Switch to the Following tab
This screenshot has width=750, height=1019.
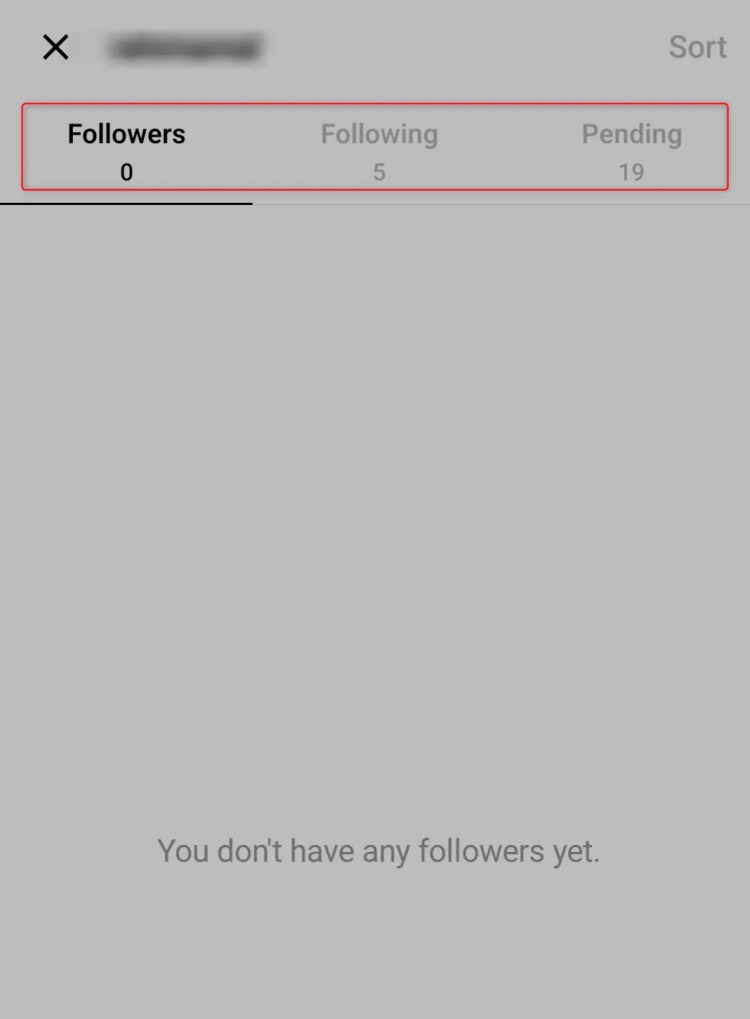379,151
